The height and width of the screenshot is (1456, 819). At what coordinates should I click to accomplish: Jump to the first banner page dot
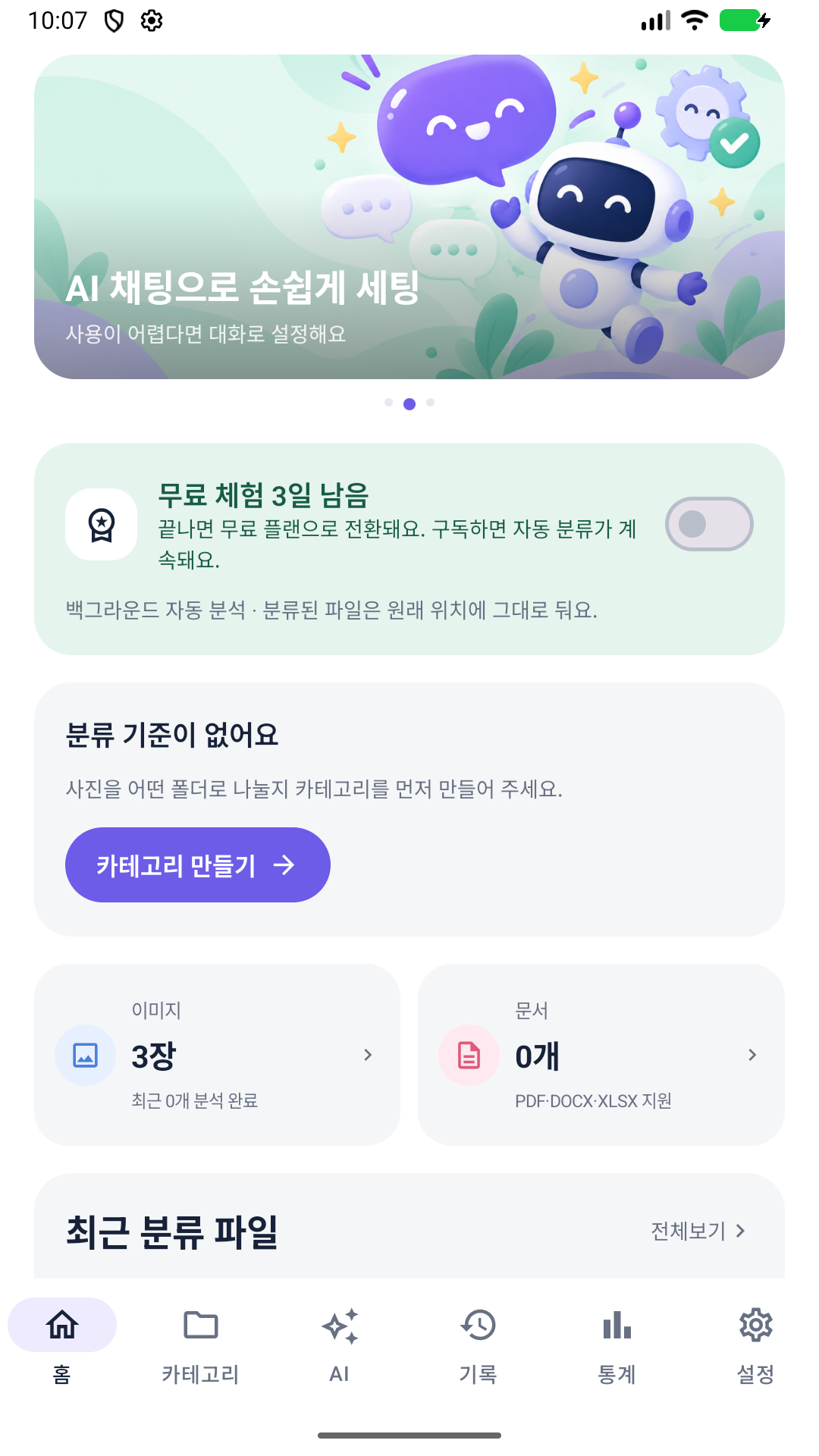point(389,403)
